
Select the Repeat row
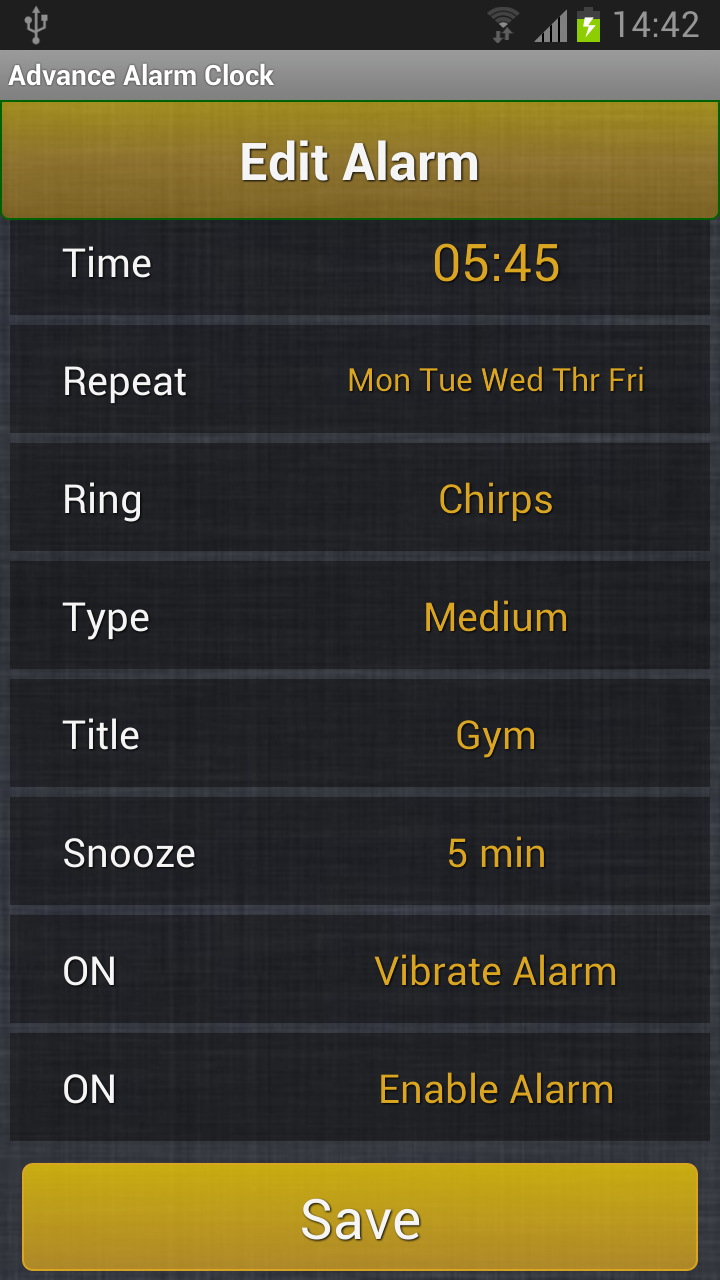coord(360,380)
